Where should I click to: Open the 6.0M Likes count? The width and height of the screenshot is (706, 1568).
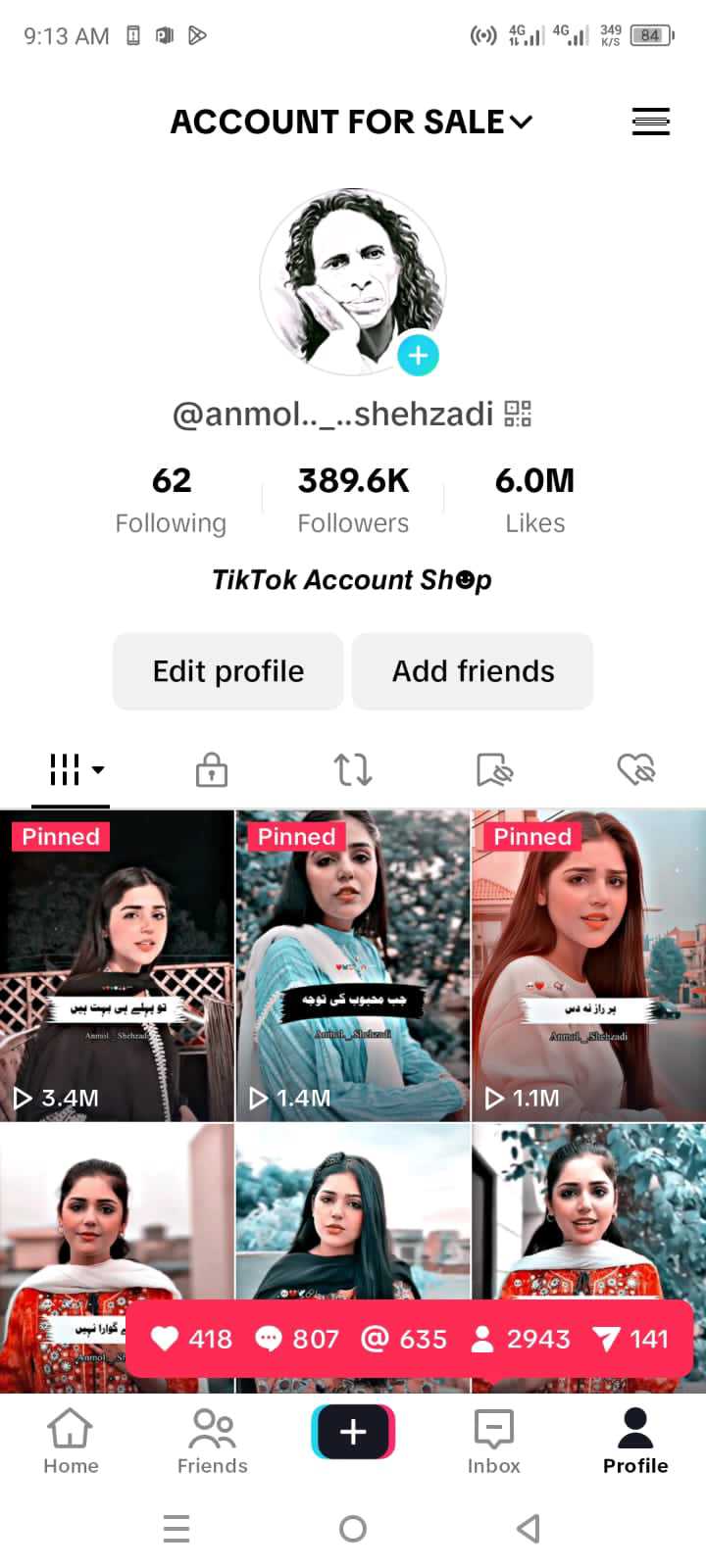coord(534,500)
